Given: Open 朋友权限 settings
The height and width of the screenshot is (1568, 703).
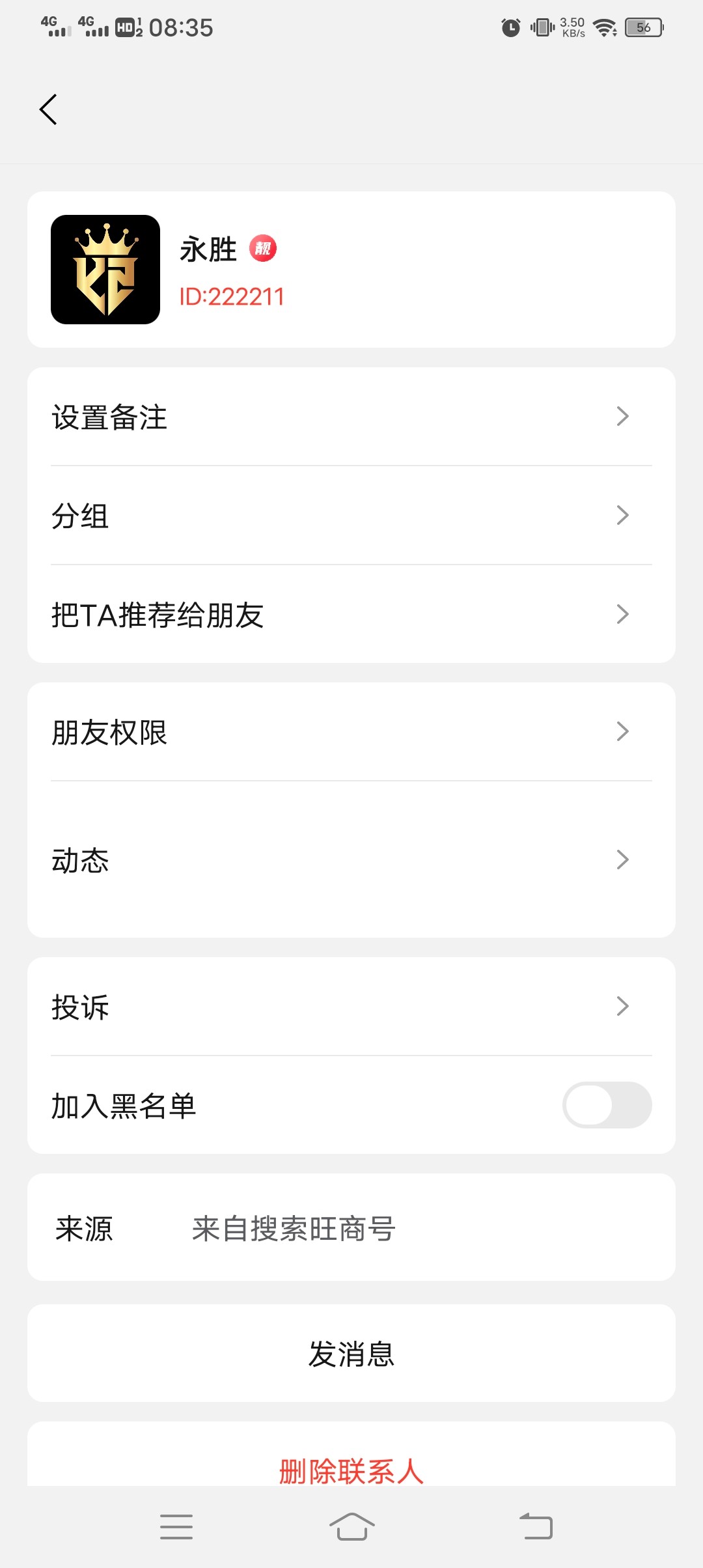Looking at the screenshot, I should pos(351,732).
